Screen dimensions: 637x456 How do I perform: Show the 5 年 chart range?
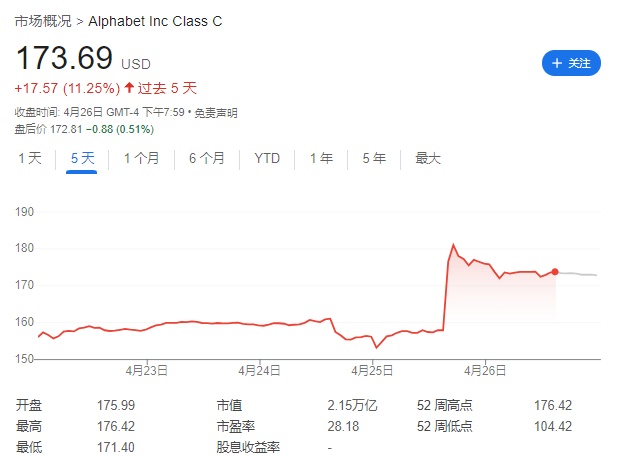pyautogui.click(x=373, y=158)
